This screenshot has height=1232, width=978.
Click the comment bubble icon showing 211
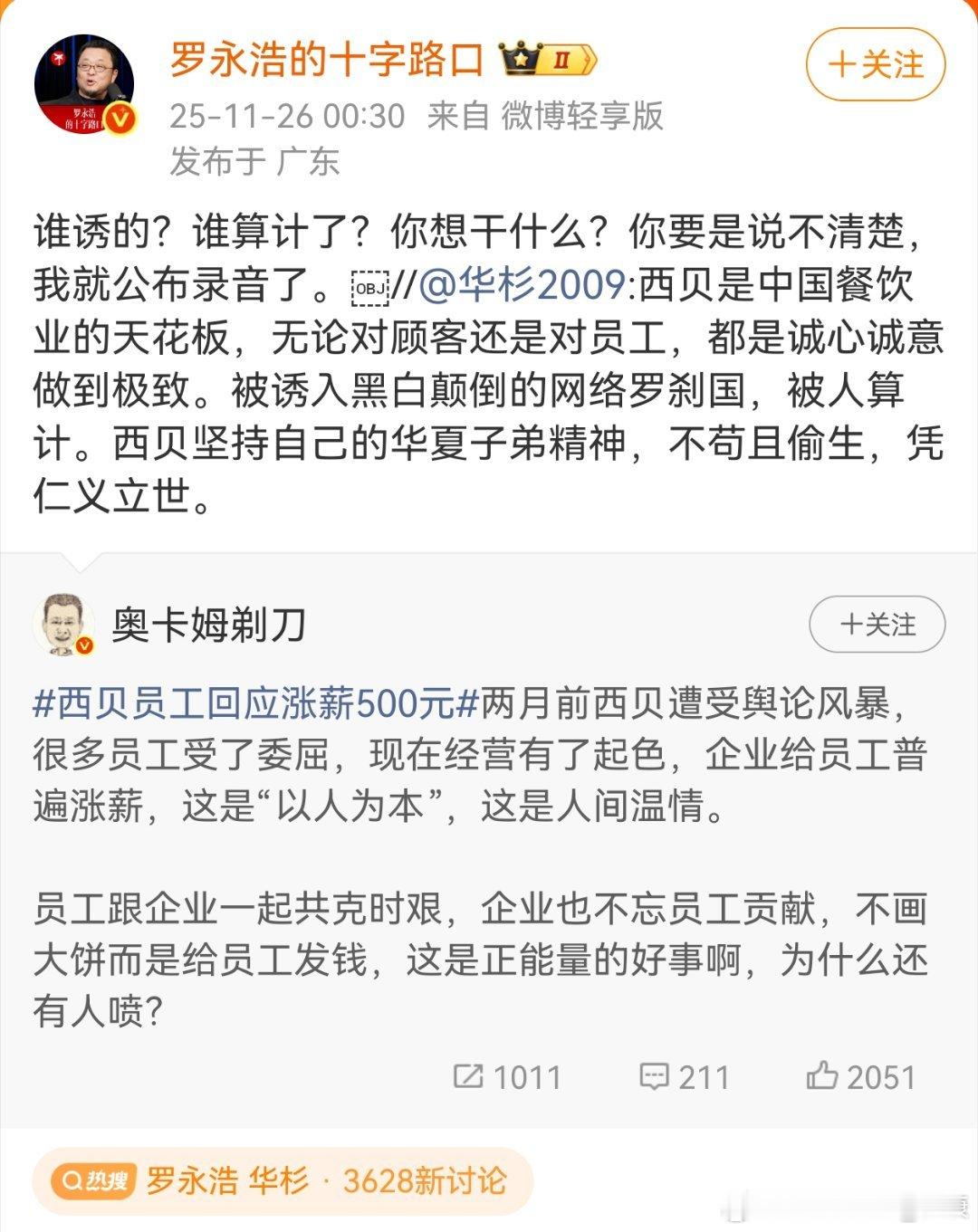tap(656, 1076)
